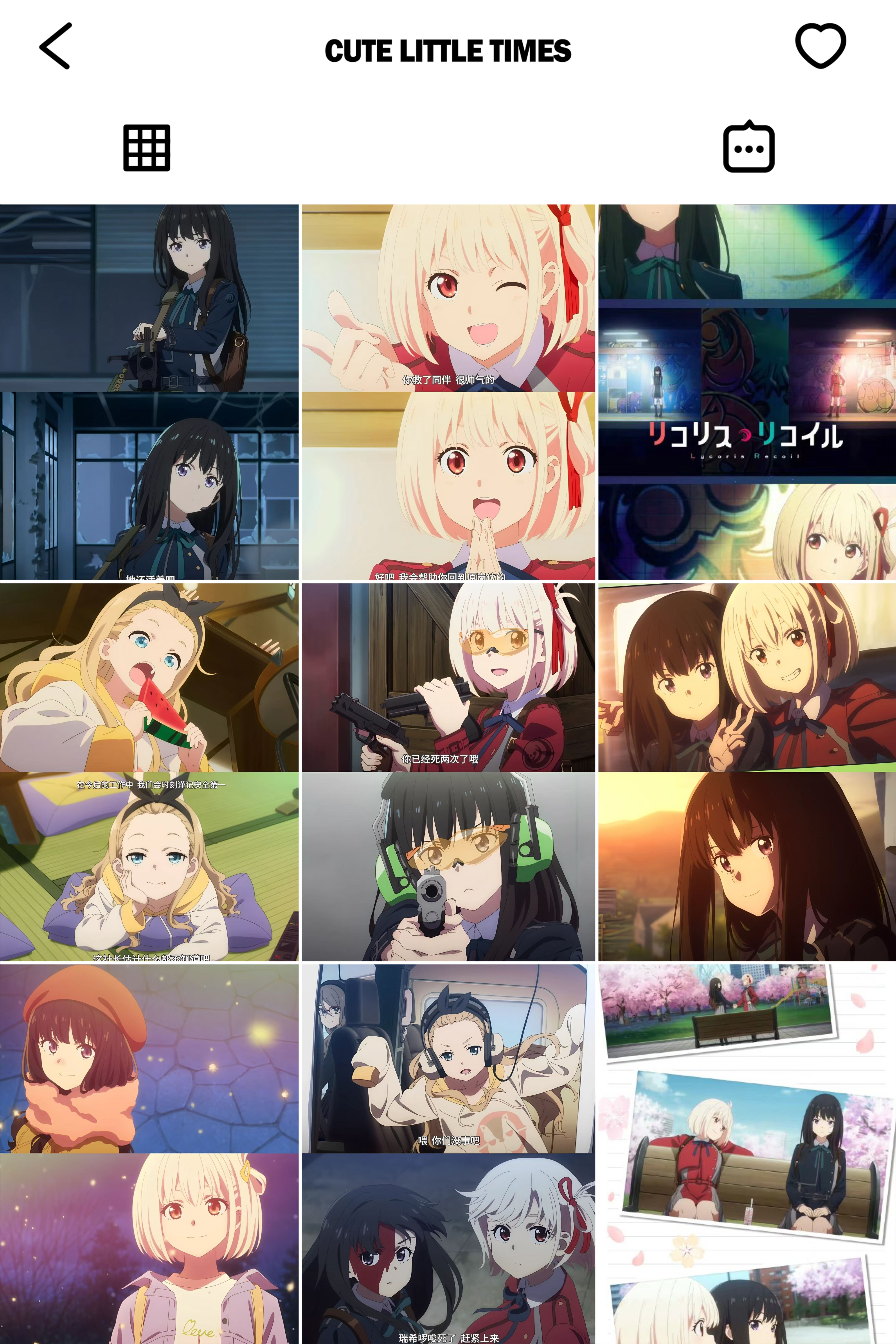The image size is (896, 1344).
Task: Open the girl eating watermelon tile
Action: pyautogui.click(x=149, y=771)
